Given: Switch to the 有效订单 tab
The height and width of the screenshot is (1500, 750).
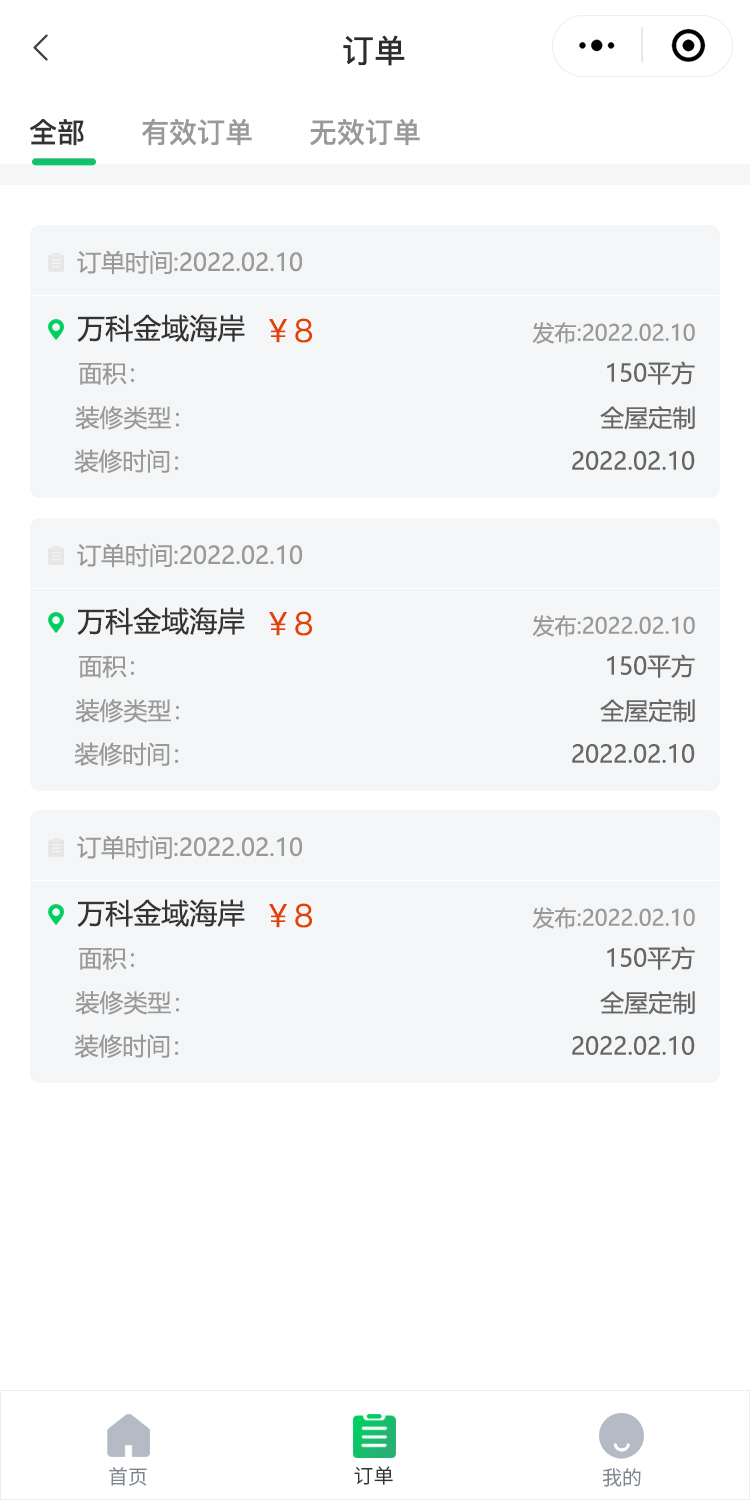Looking at the screenshot, I should coord(197,132).
